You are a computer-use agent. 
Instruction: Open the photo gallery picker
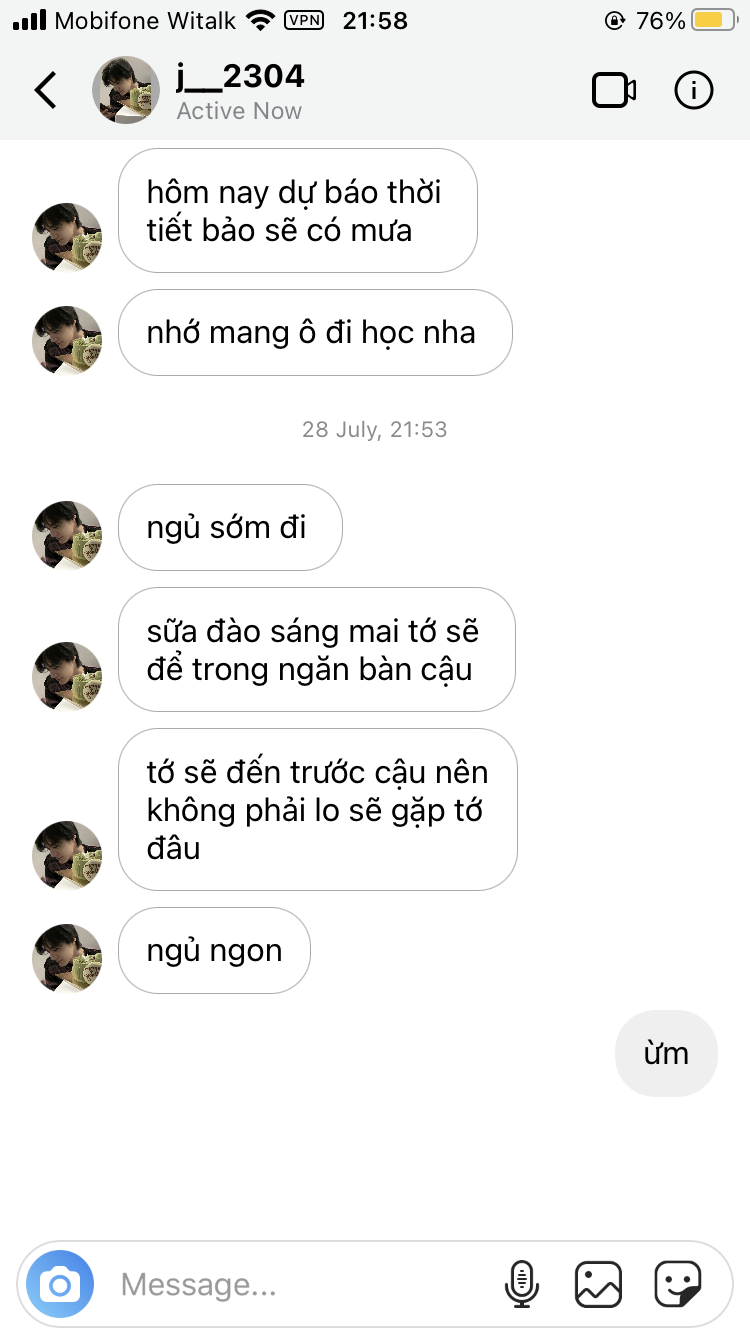[599, 1284]
